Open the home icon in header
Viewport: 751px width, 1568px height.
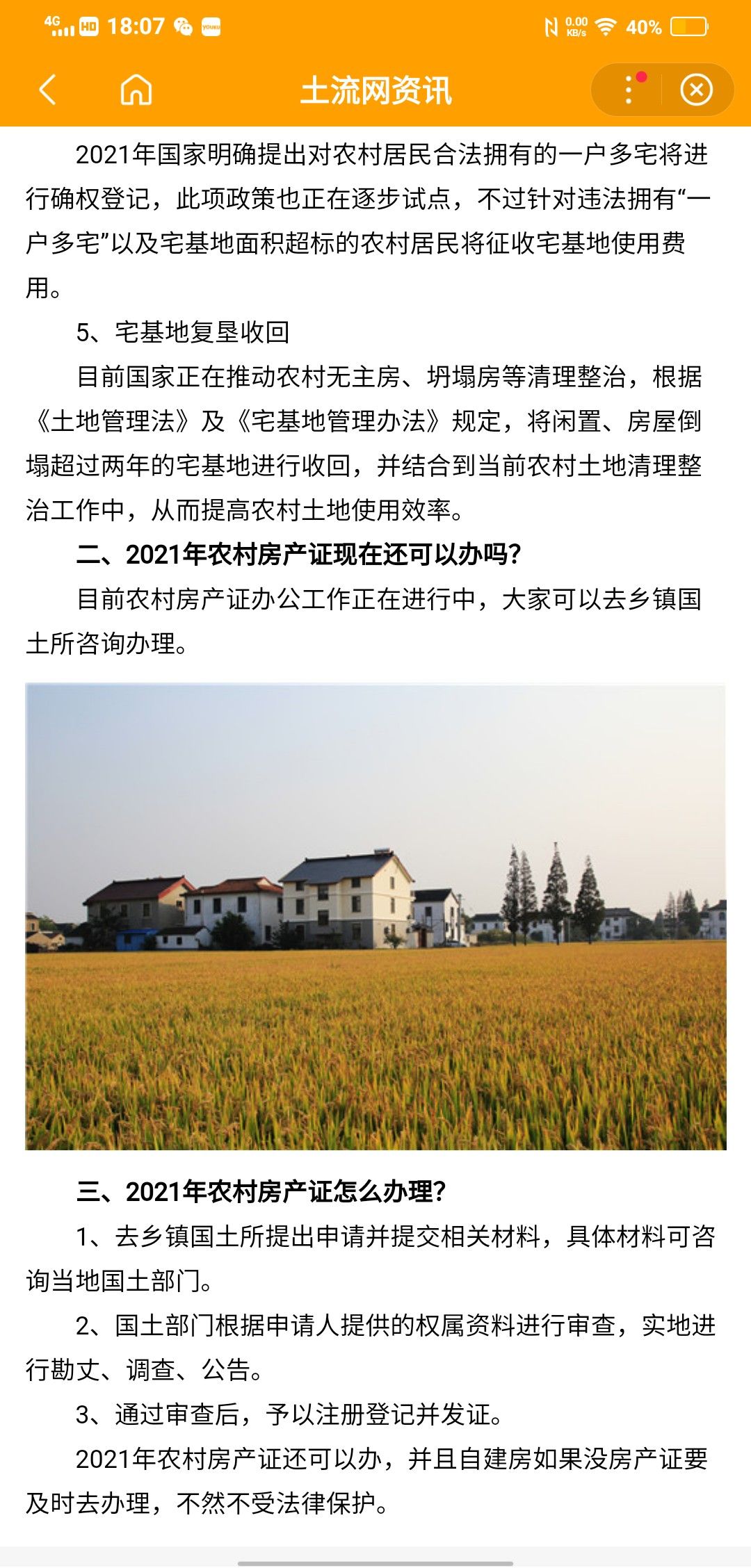point(136,90)
